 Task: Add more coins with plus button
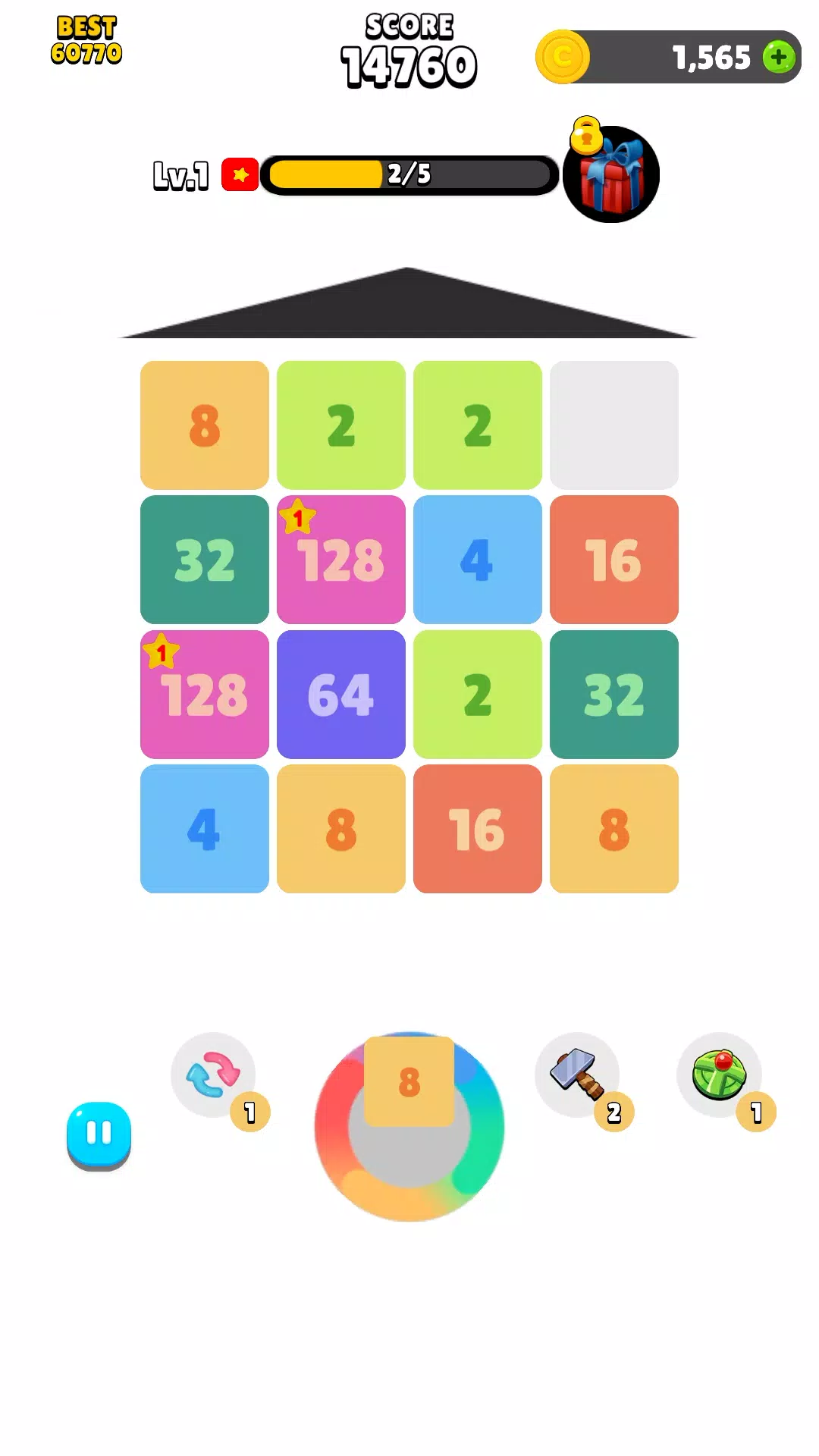(779, 57)
